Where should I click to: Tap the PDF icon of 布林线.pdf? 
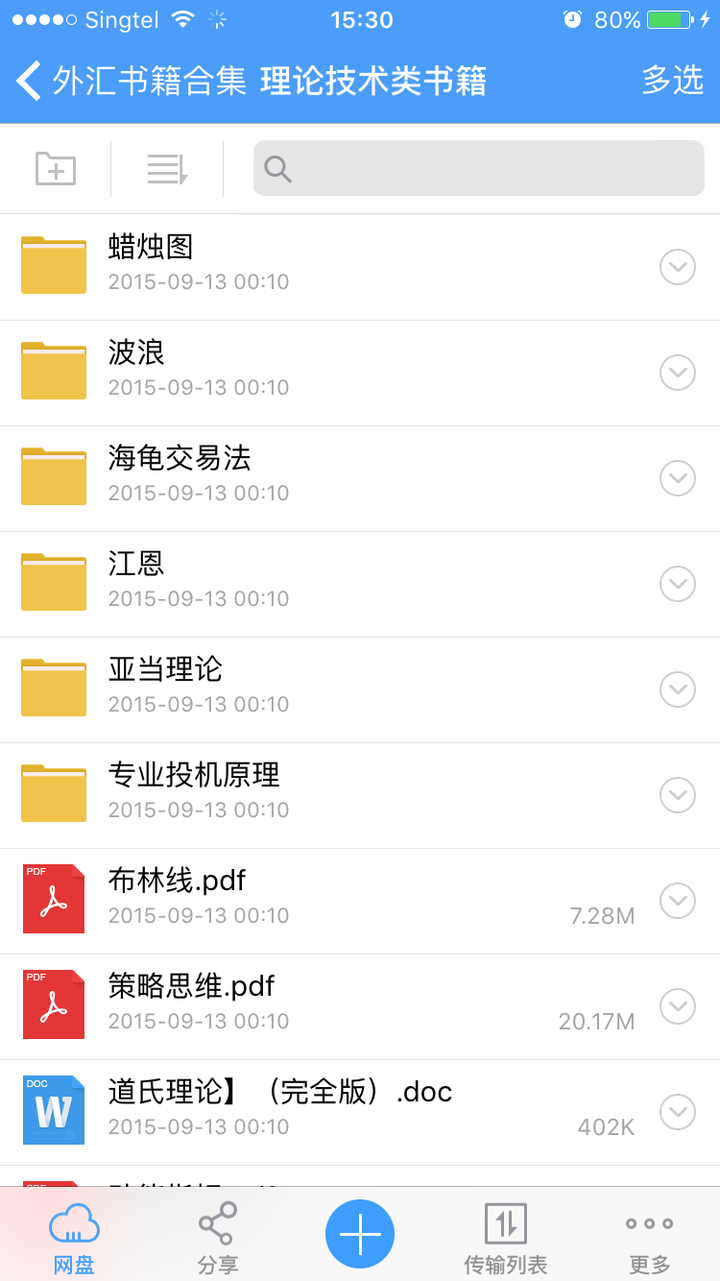[53, 898]
